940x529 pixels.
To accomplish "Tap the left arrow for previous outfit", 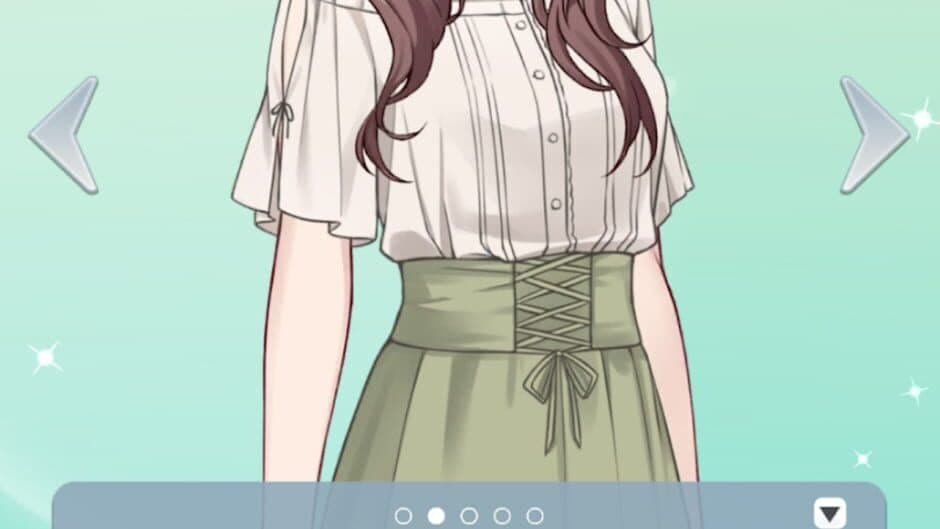I will coord(67,135).
